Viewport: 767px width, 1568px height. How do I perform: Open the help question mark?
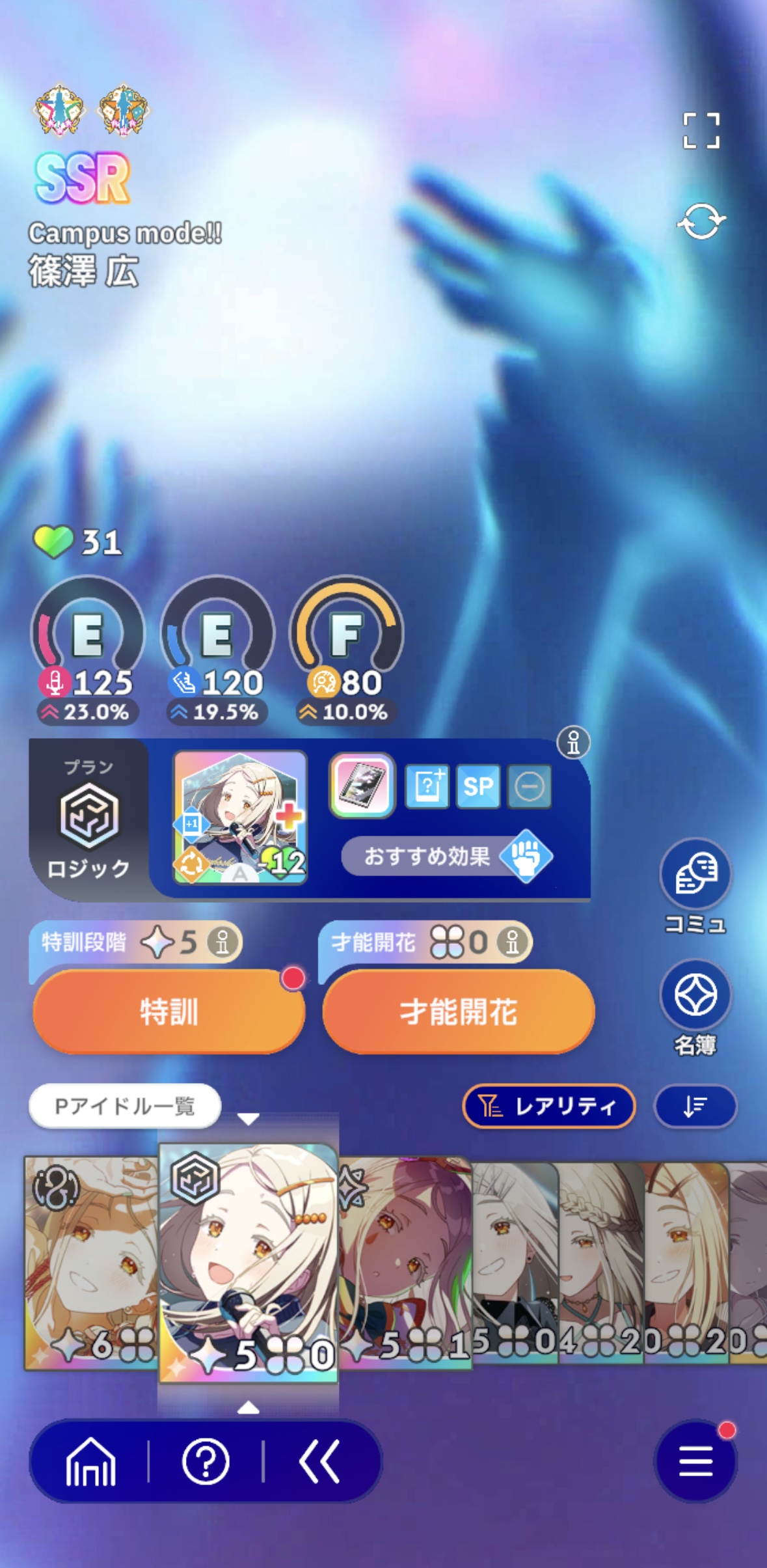[x=206, y=1462]
